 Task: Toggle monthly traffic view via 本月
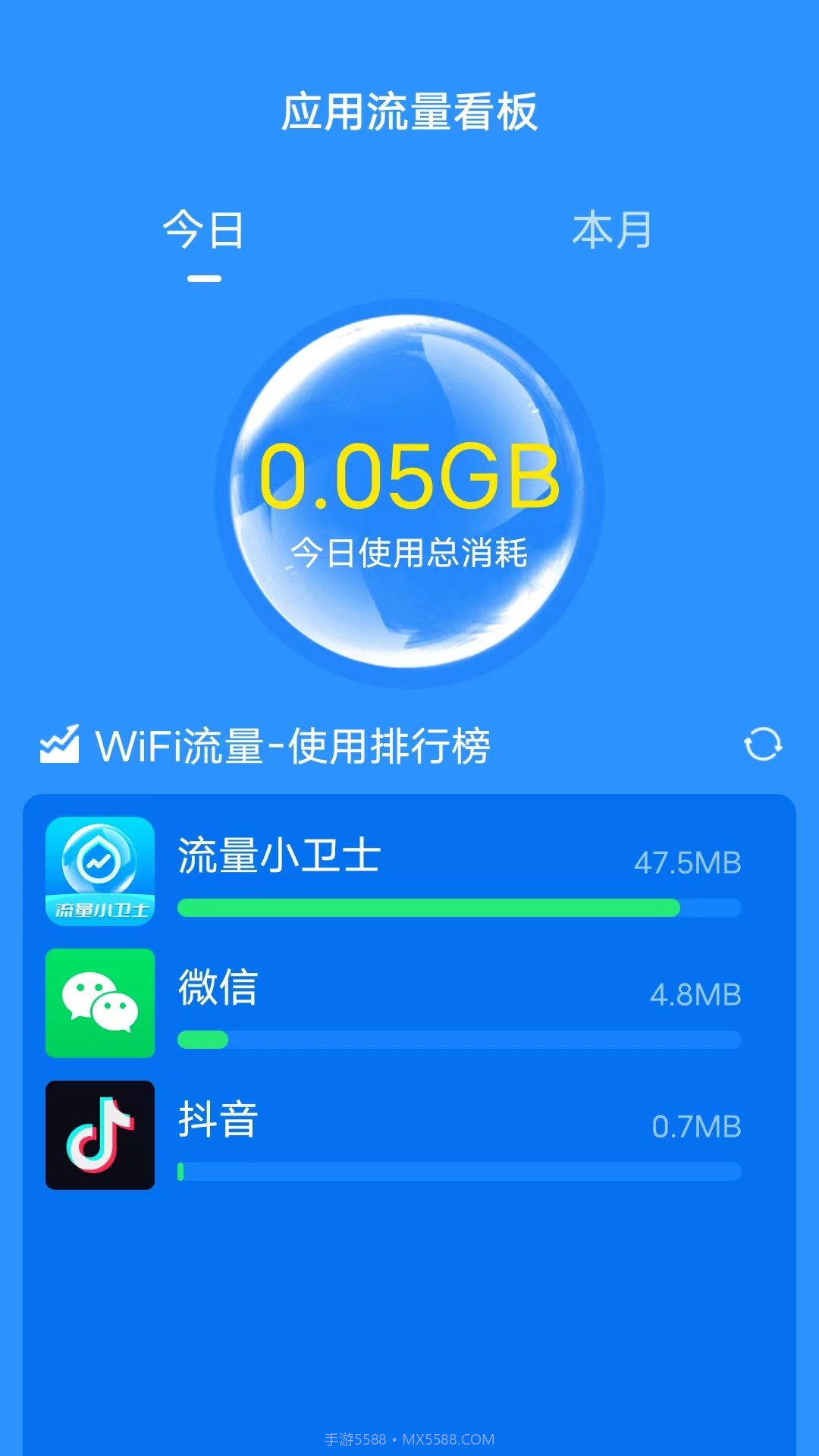tap(611, 233)
